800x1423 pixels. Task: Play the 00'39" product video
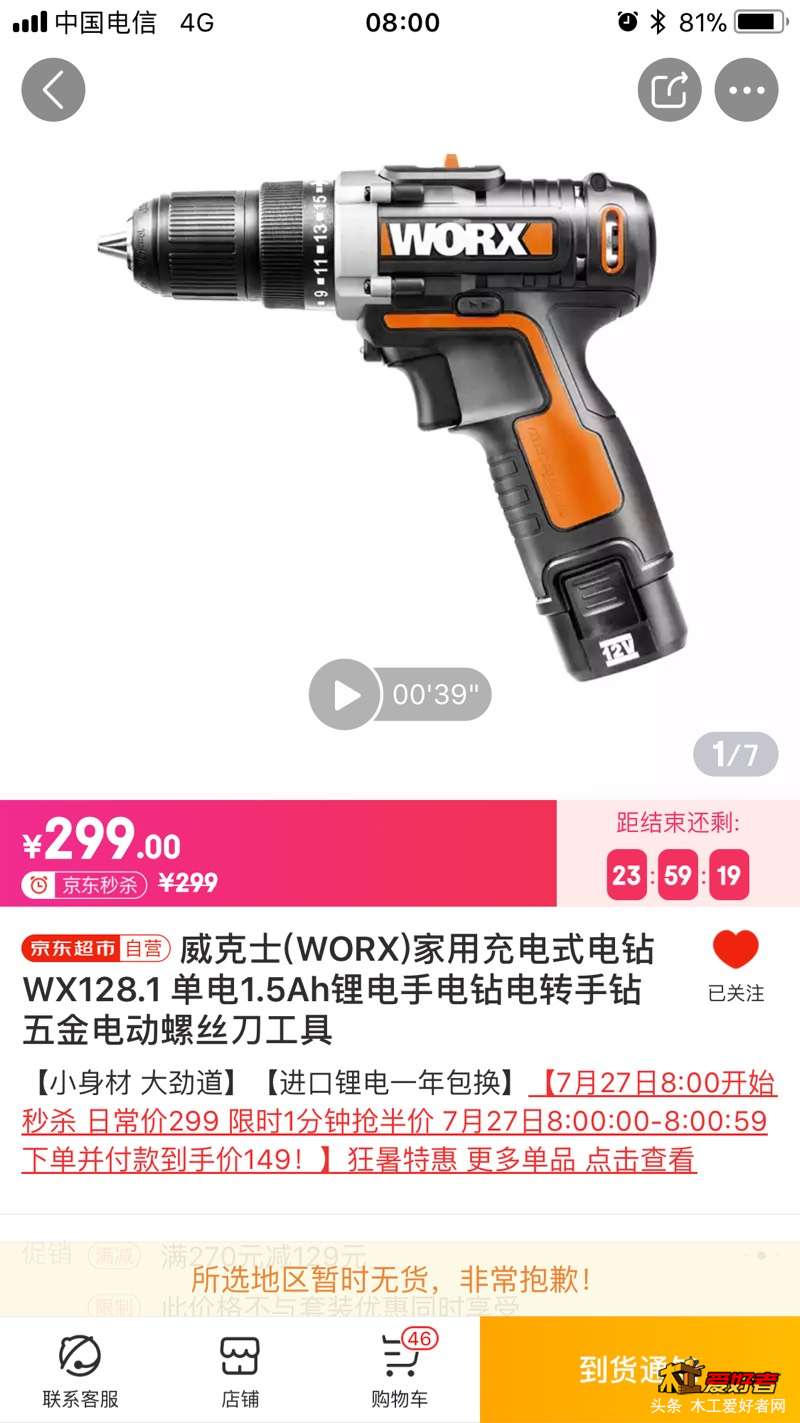[345, 694]
